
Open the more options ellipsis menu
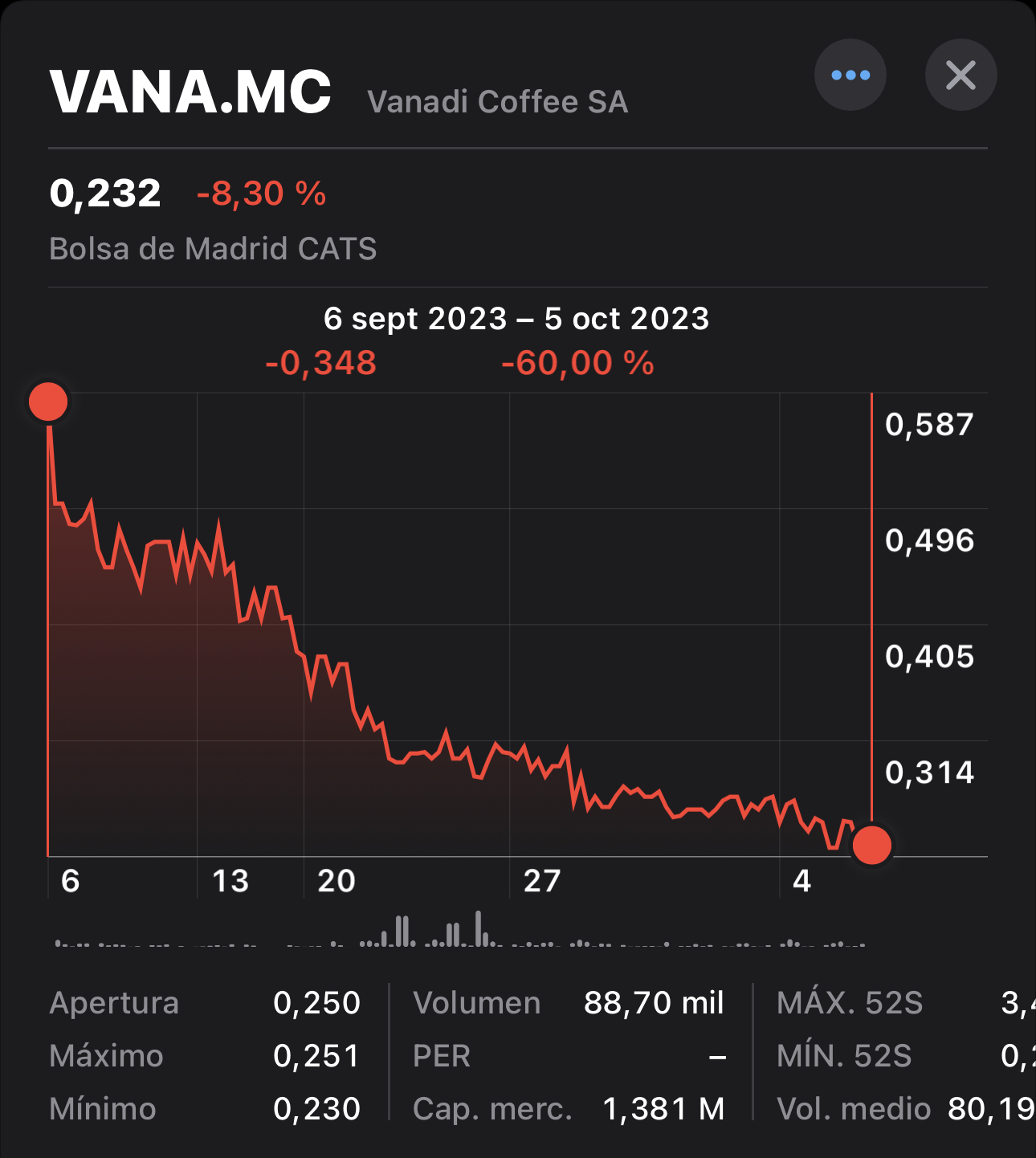(851, 75)
